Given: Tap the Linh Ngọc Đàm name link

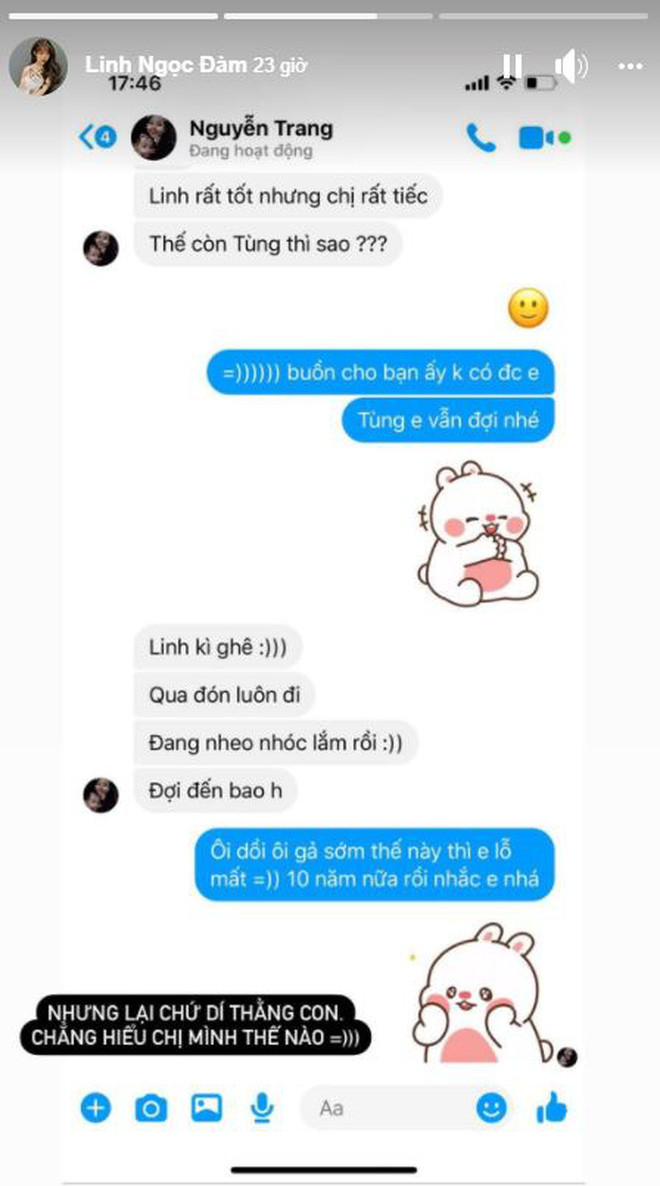Looking at the screenshot, I should (150, 66).
